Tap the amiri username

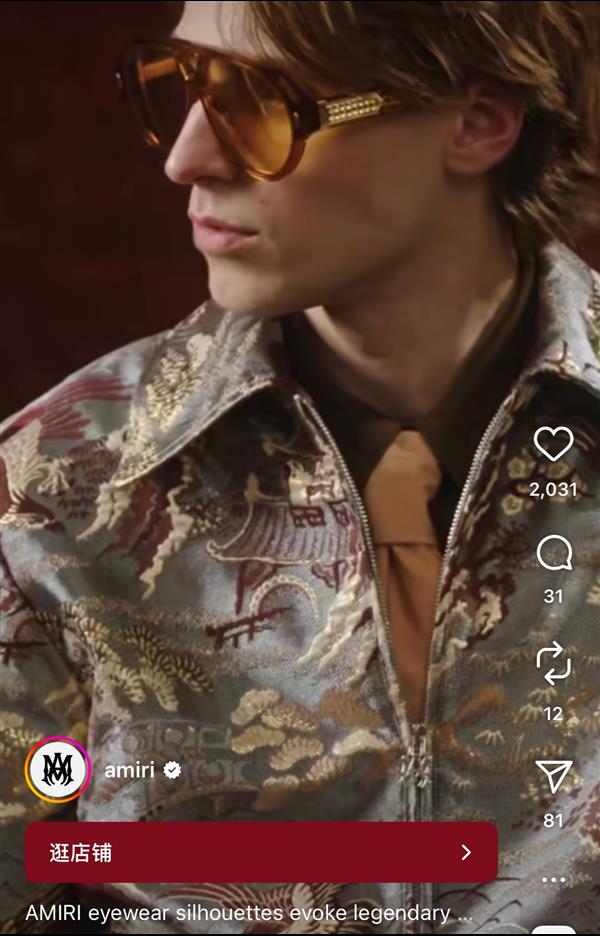pyautogui.click(x=128, y=771)
